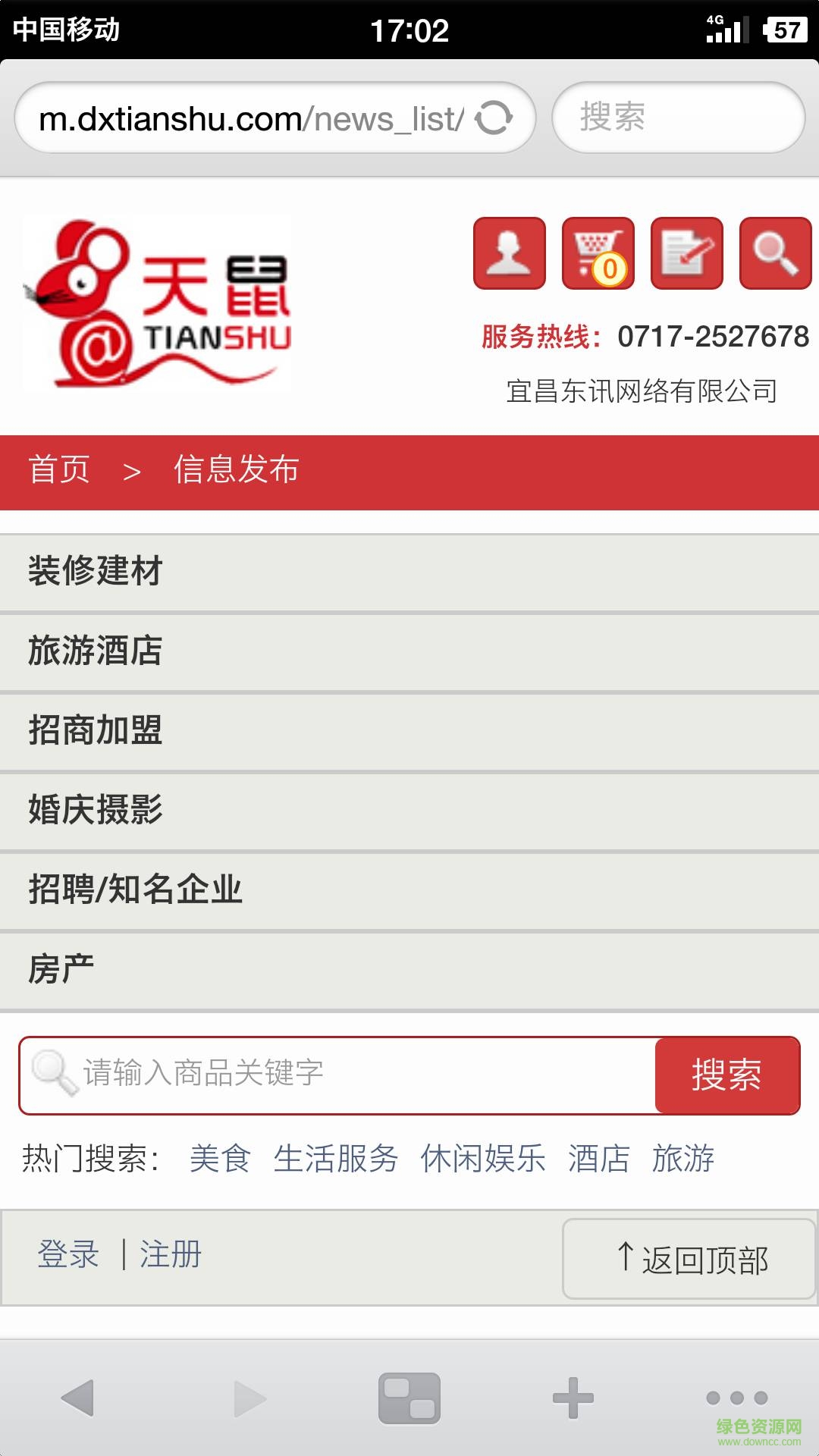This screenshot has height=1456, width=819.
Task: Tap 返回顶部 to return to top
Action: click(689, 1259)
